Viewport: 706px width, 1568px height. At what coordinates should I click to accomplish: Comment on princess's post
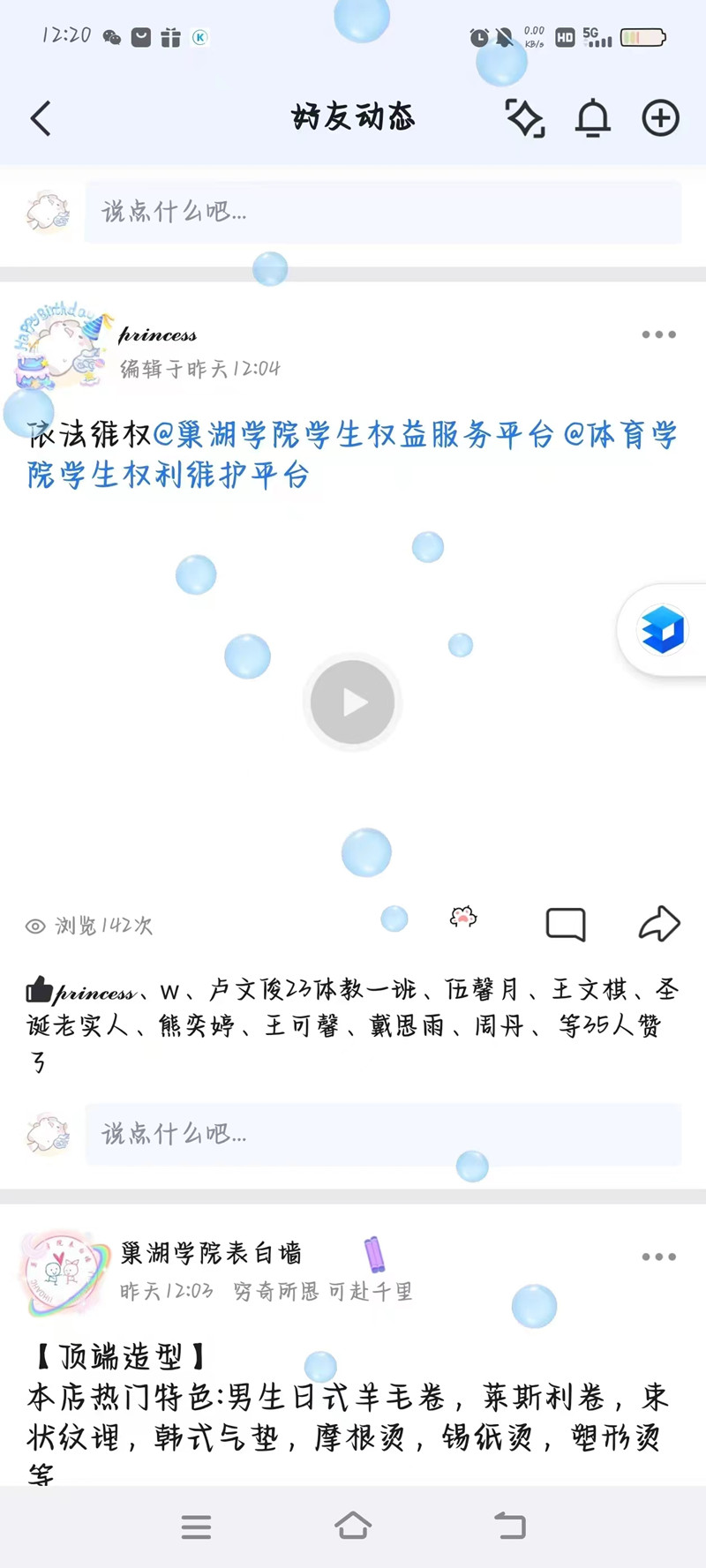click(x=566, y=925)
